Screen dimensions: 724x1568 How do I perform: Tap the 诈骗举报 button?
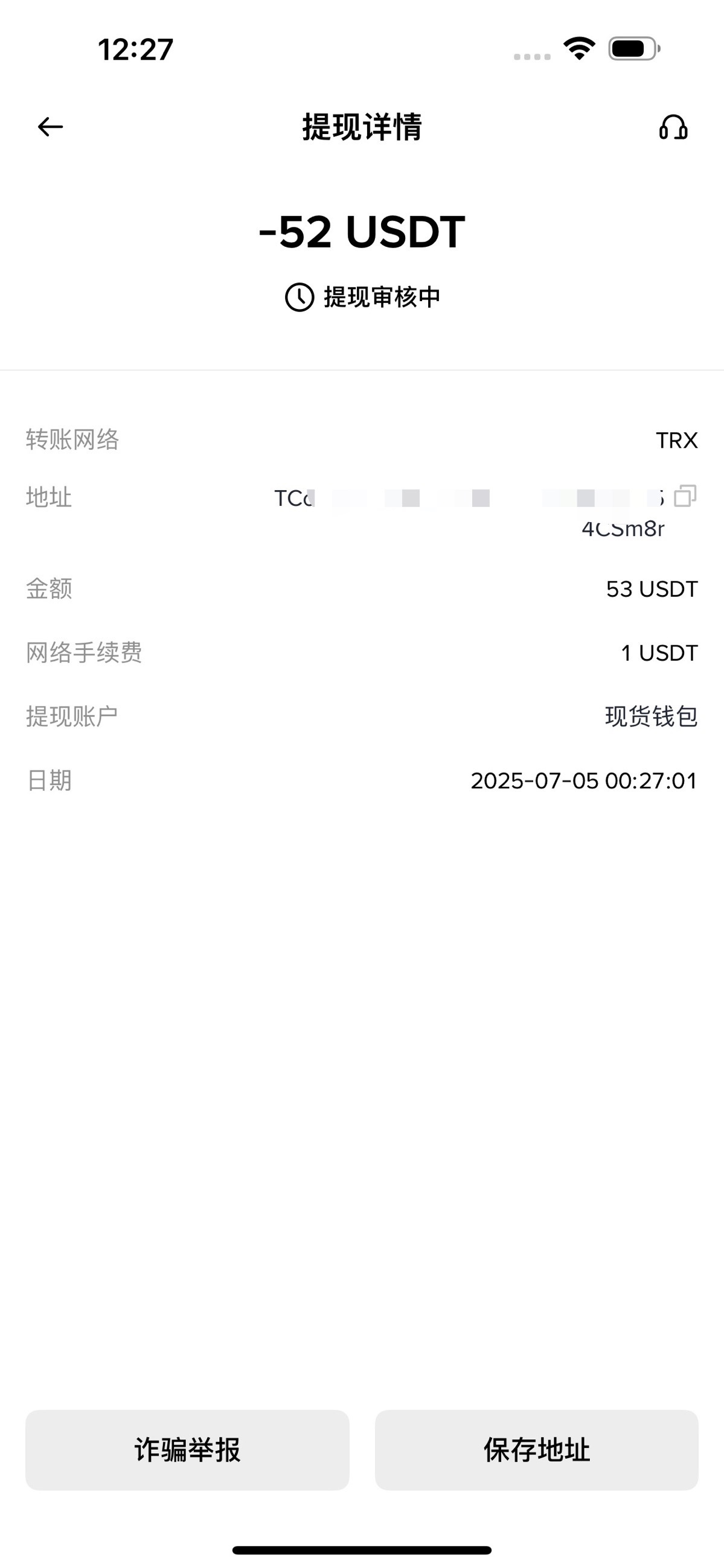coord(187,1449)
